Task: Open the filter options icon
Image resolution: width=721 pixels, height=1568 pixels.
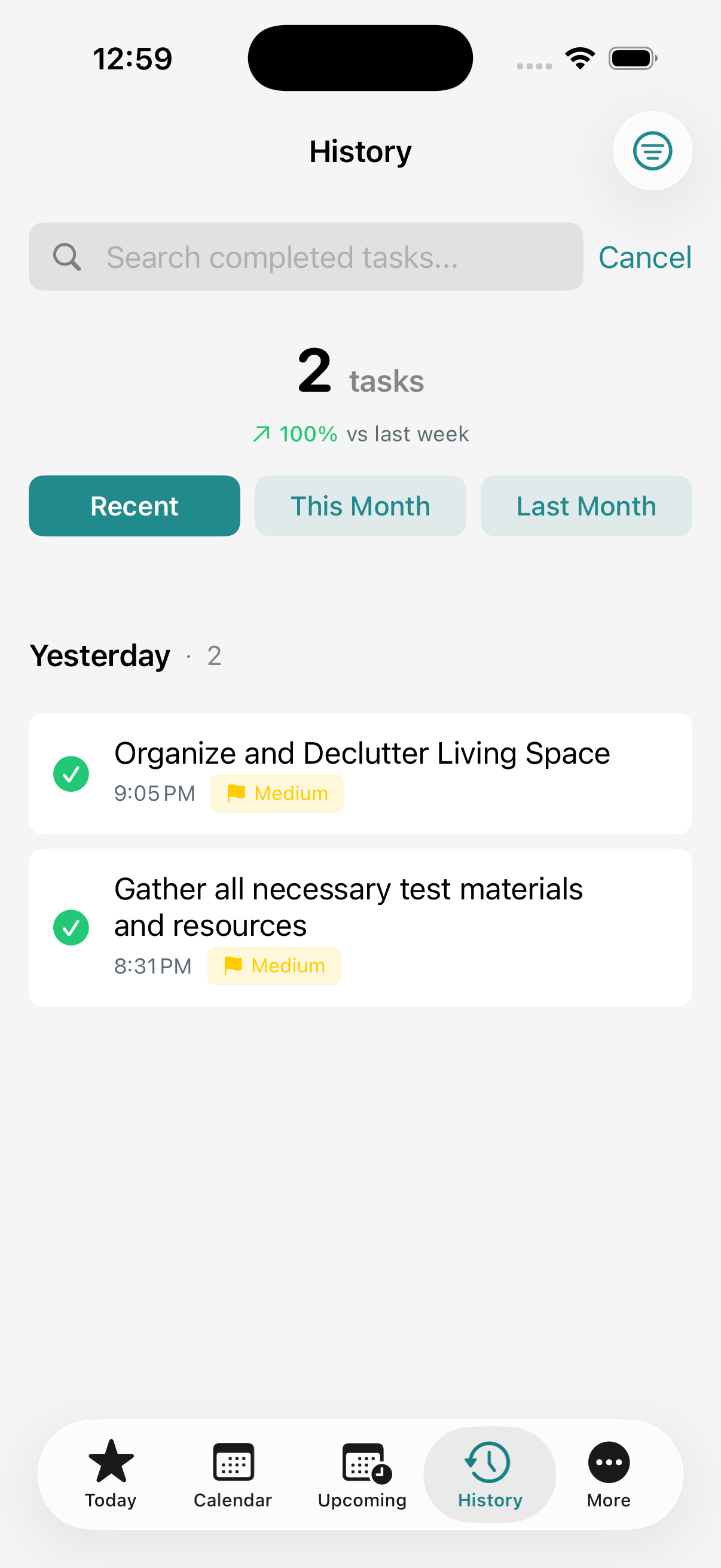Action: (x=652, y=151)
